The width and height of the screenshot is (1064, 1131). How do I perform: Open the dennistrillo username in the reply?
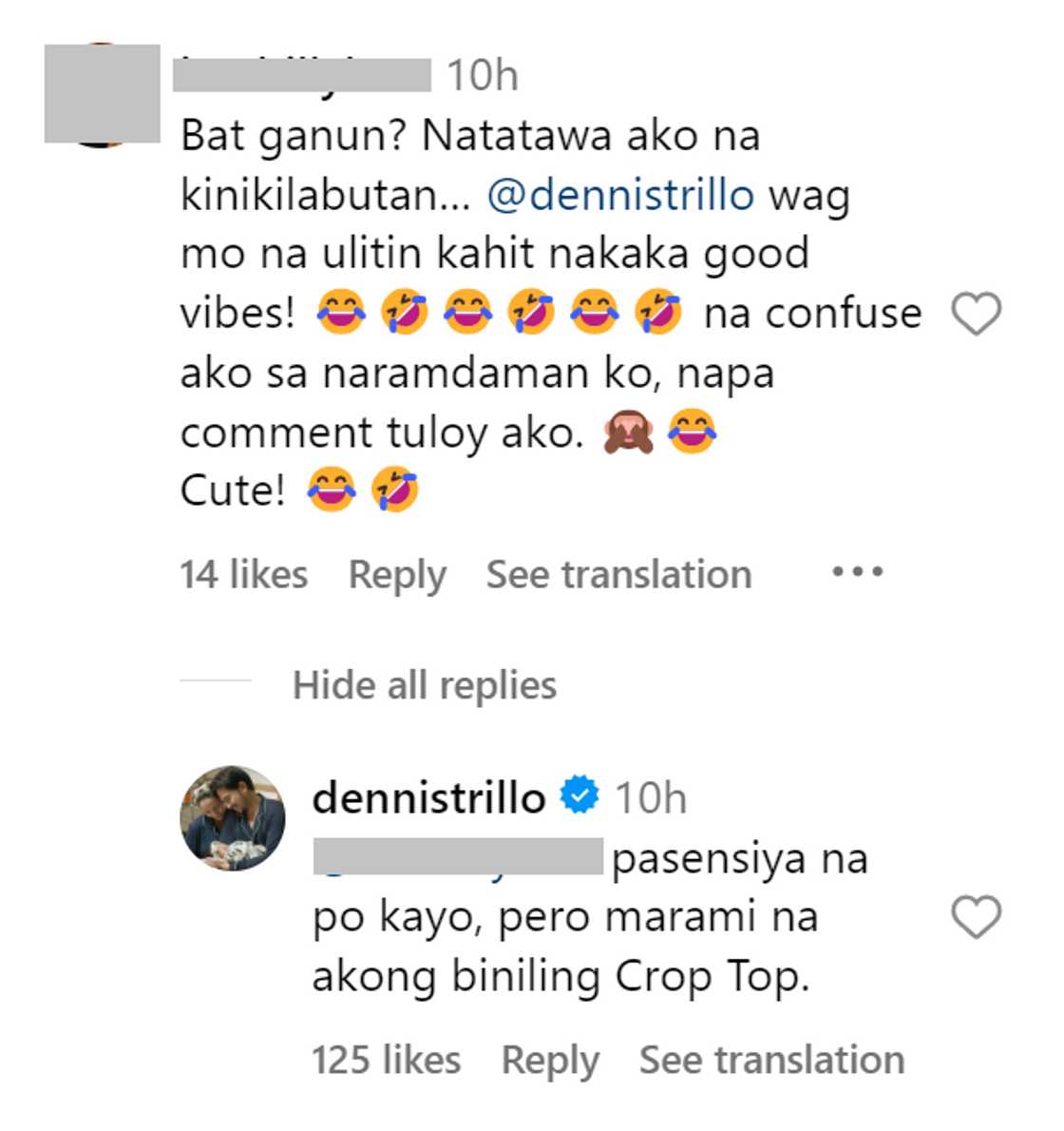tap(428, 797)
